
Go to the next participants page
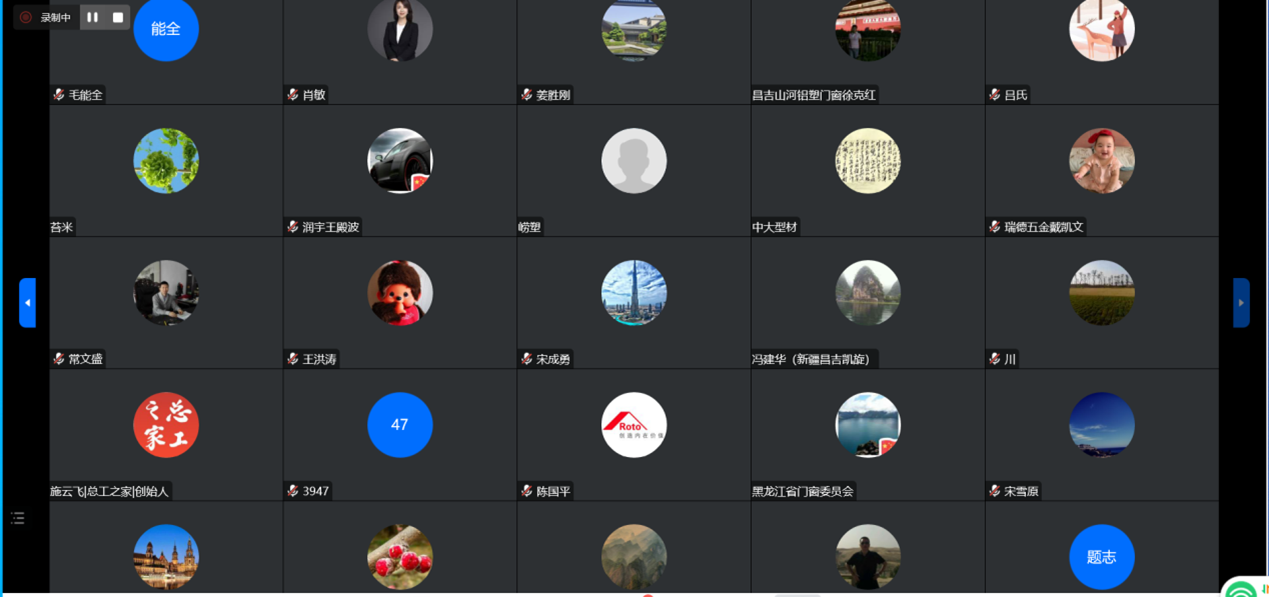pos(1241,302)
